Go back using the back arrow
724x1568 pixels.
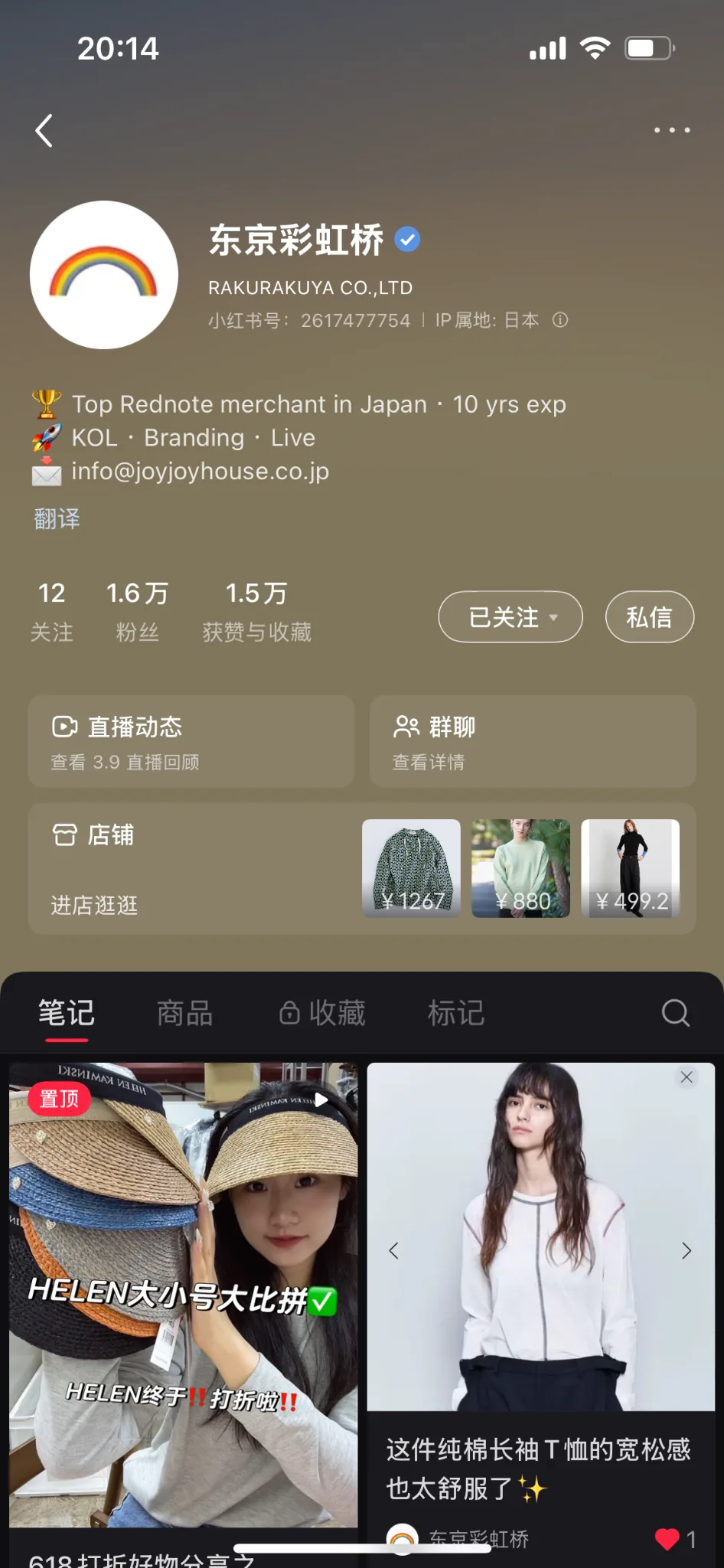[44, 130]
